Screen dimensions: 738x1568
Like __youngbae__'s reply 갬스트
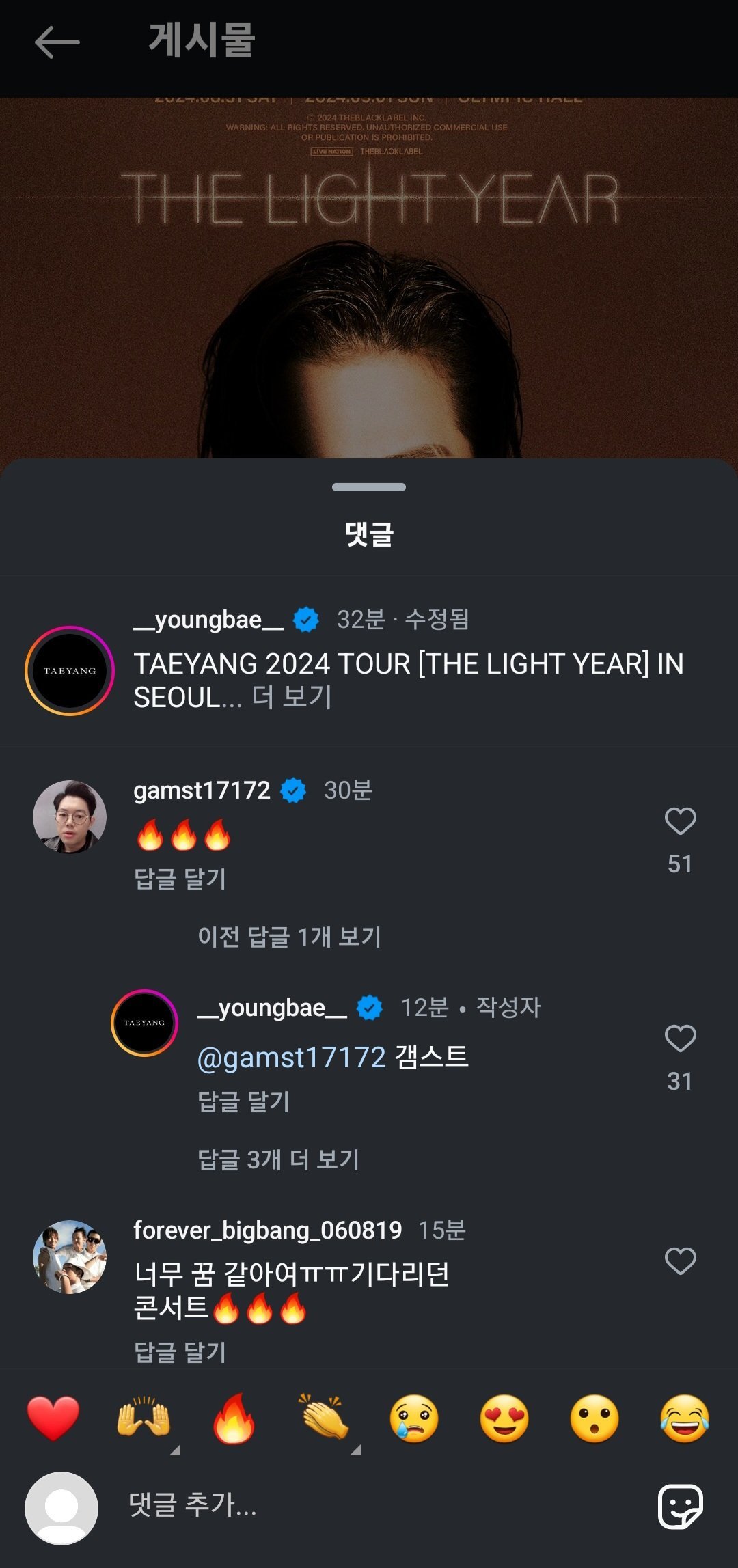point(680,1039)
